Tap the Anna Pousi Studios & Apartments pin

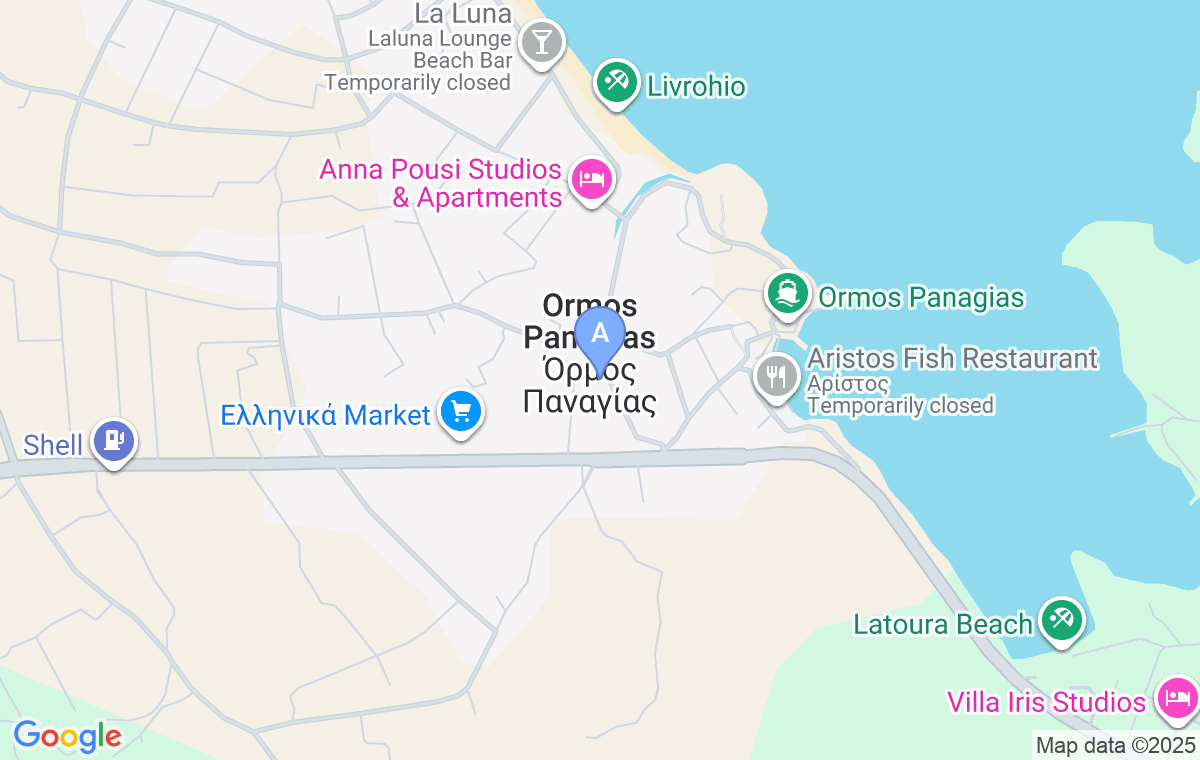(x=592, y=180)
